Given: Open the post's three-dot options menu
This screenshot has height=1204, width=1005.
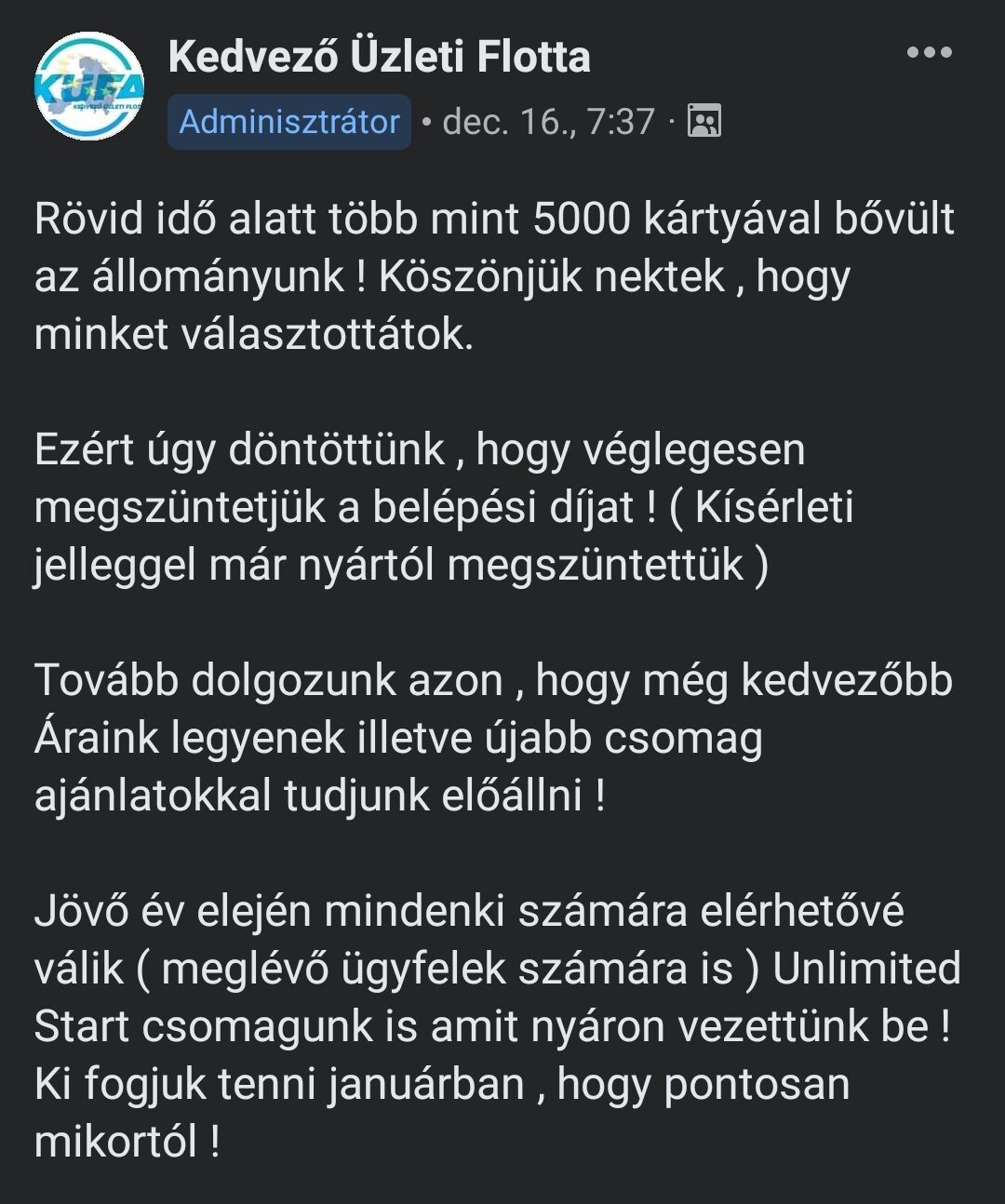Looking at the screenshot, I should click(930, 53).
